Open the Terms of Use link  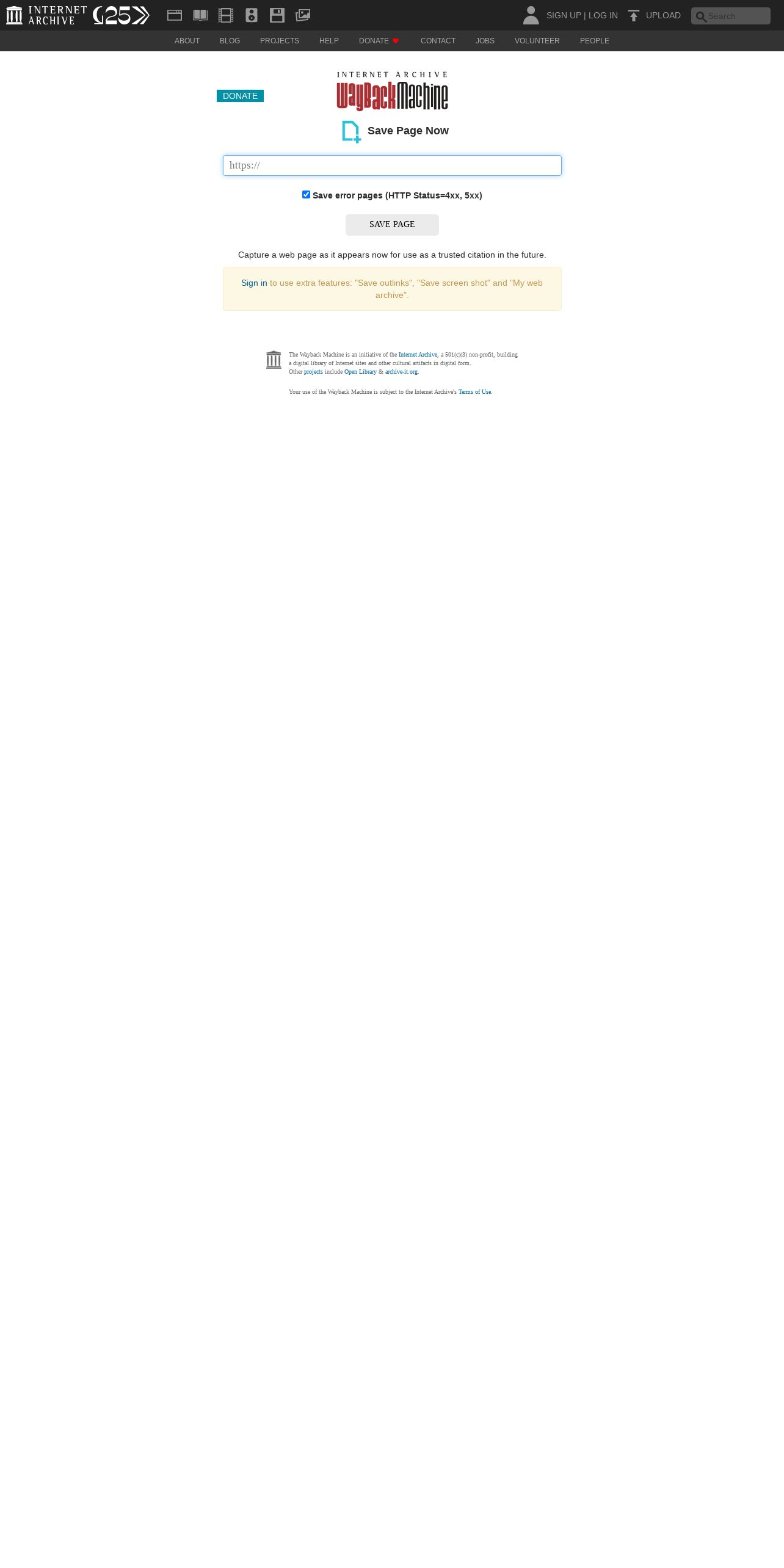point(474,392)
